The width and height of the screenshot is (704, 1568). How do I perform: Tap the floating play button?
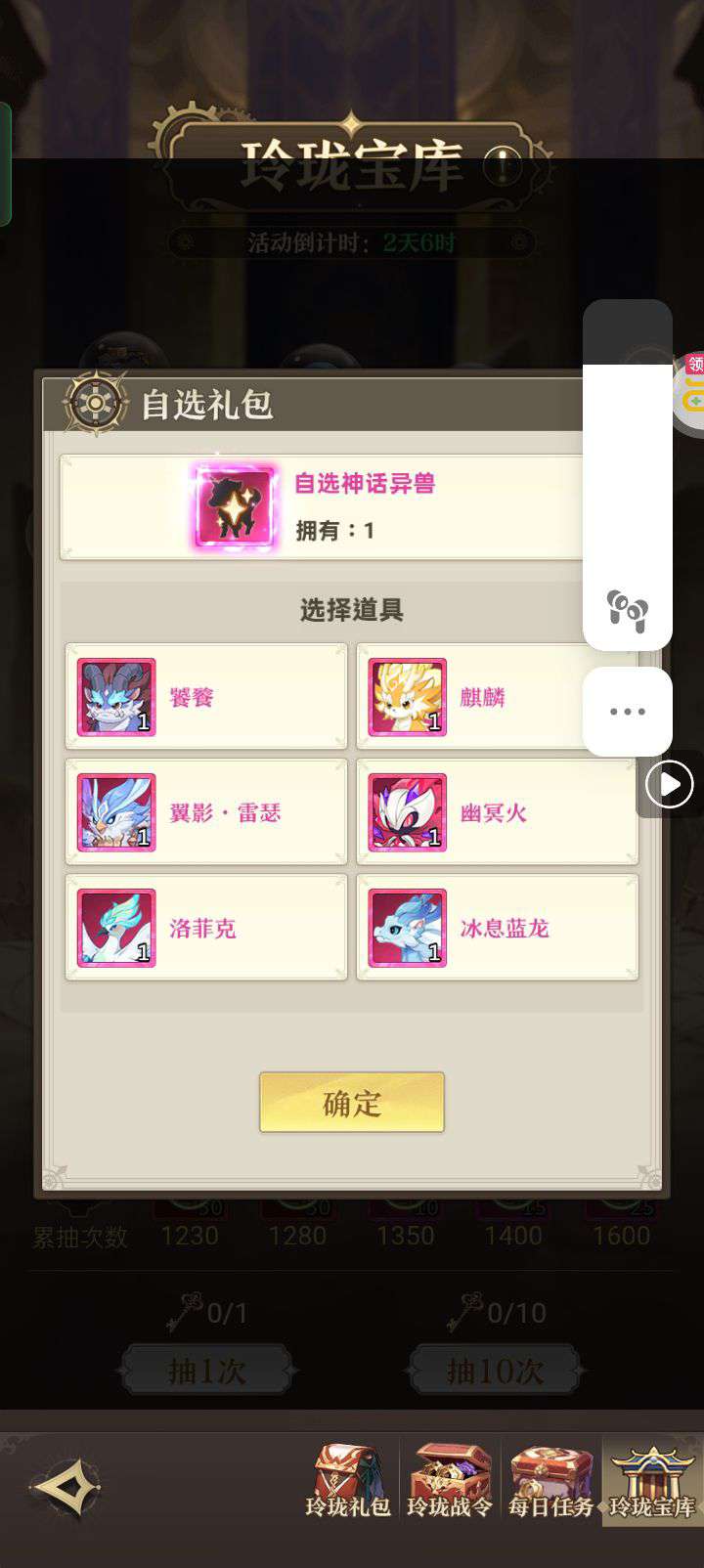(670, 784)
